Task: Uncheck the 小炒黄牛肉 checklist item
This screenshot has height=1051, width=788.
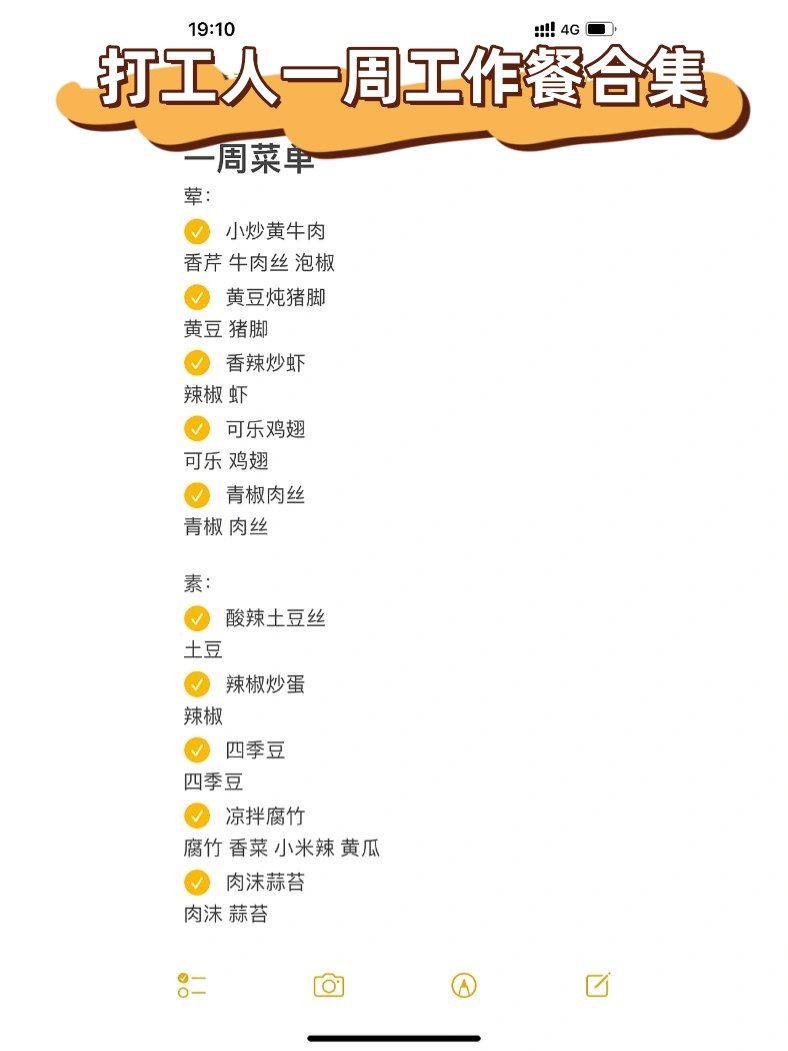Action: pos(196,230)
